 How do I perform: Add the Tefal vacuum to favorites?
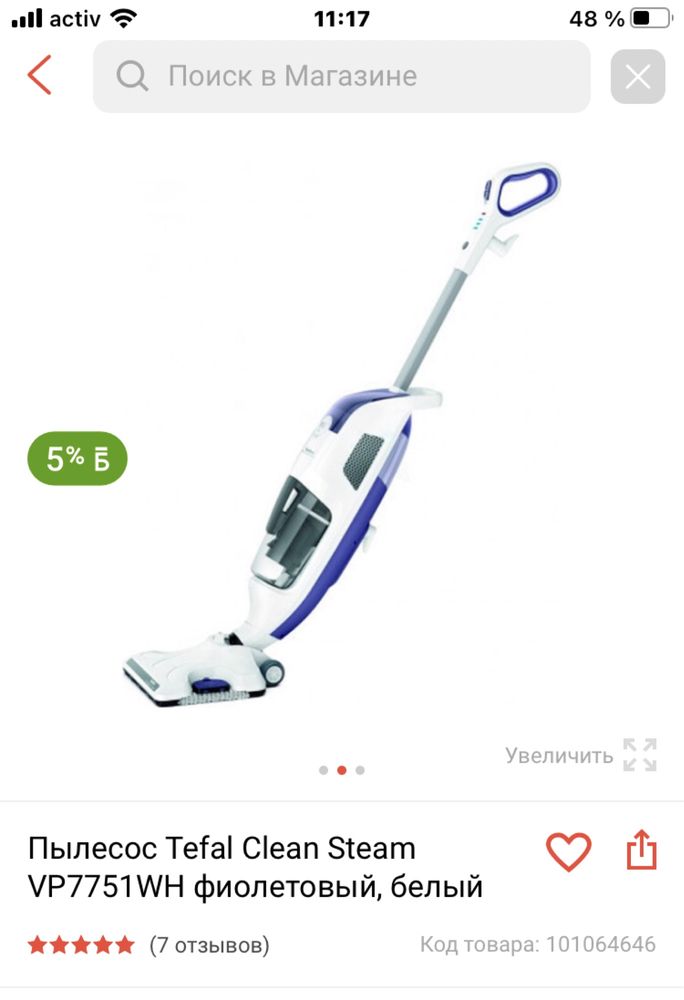[x=568, y=852]
